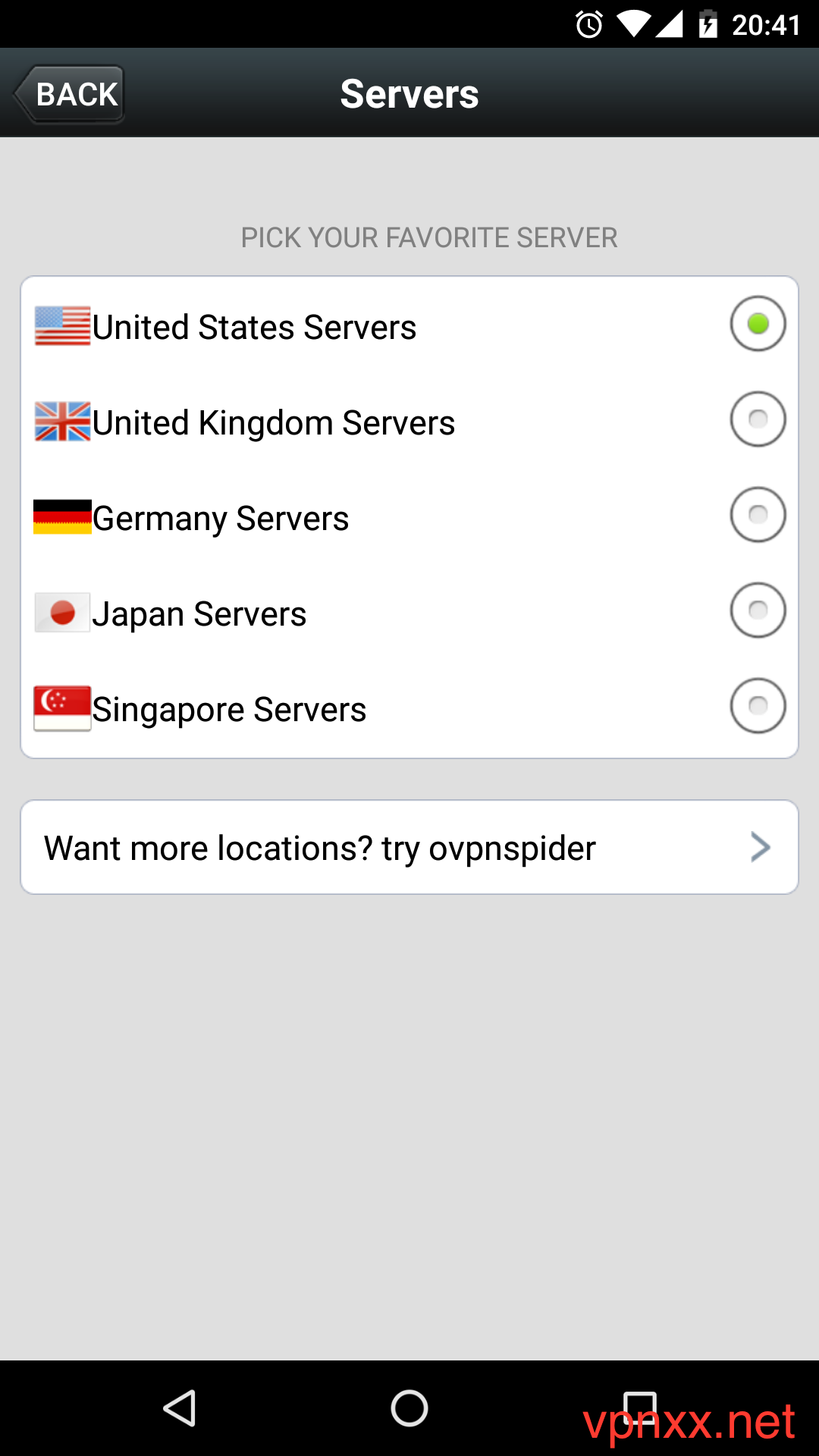
Task: Choose United Kingdom Servers
Action: (x=409, y=422)
